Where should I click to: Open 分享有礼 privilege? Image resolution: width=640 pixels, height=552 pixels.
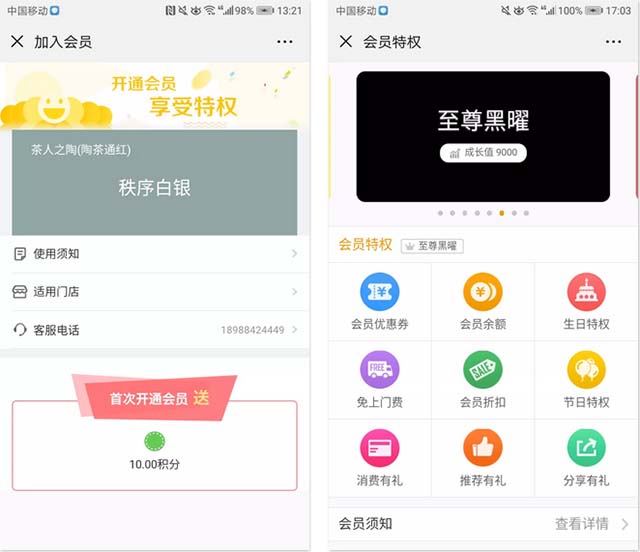point(586,457)
